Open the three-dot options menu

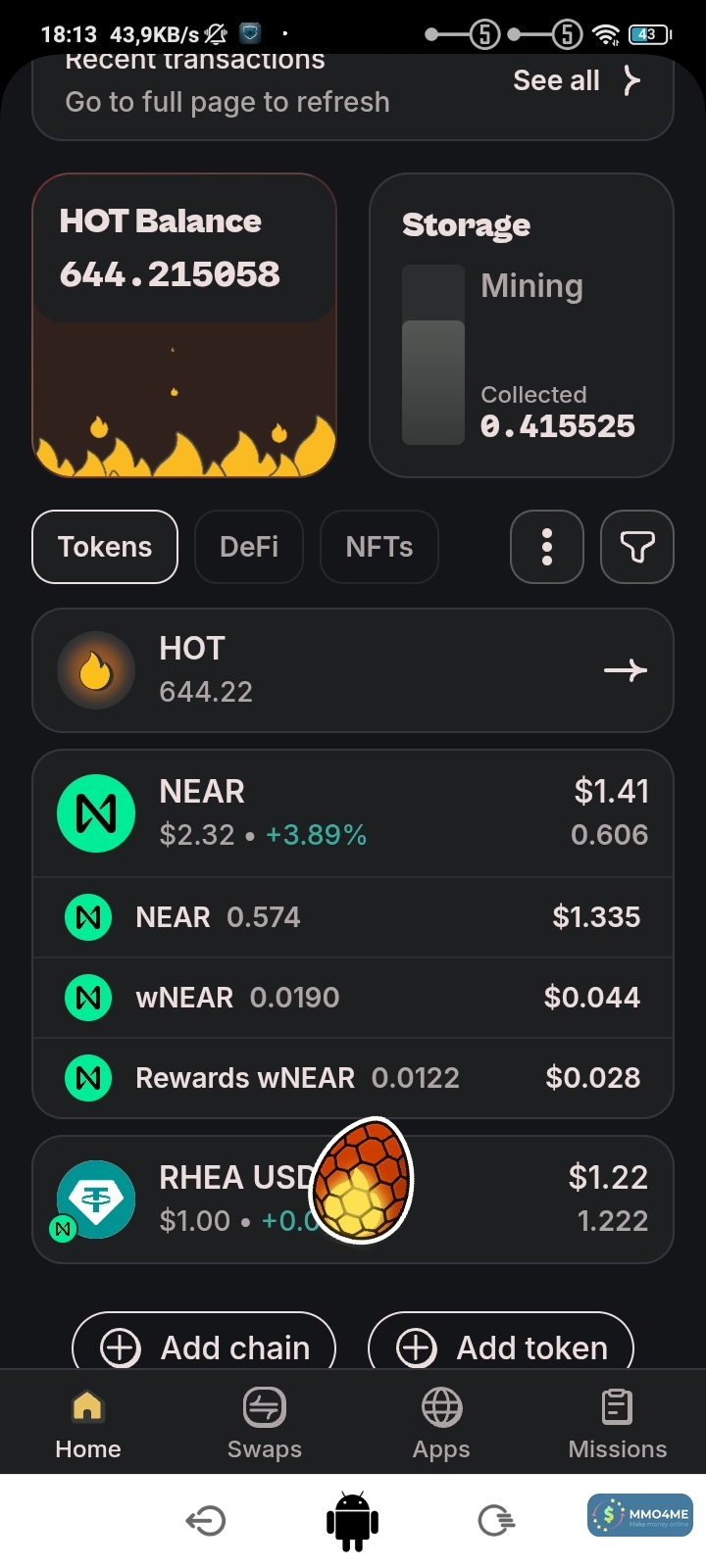tap(547, 547)
